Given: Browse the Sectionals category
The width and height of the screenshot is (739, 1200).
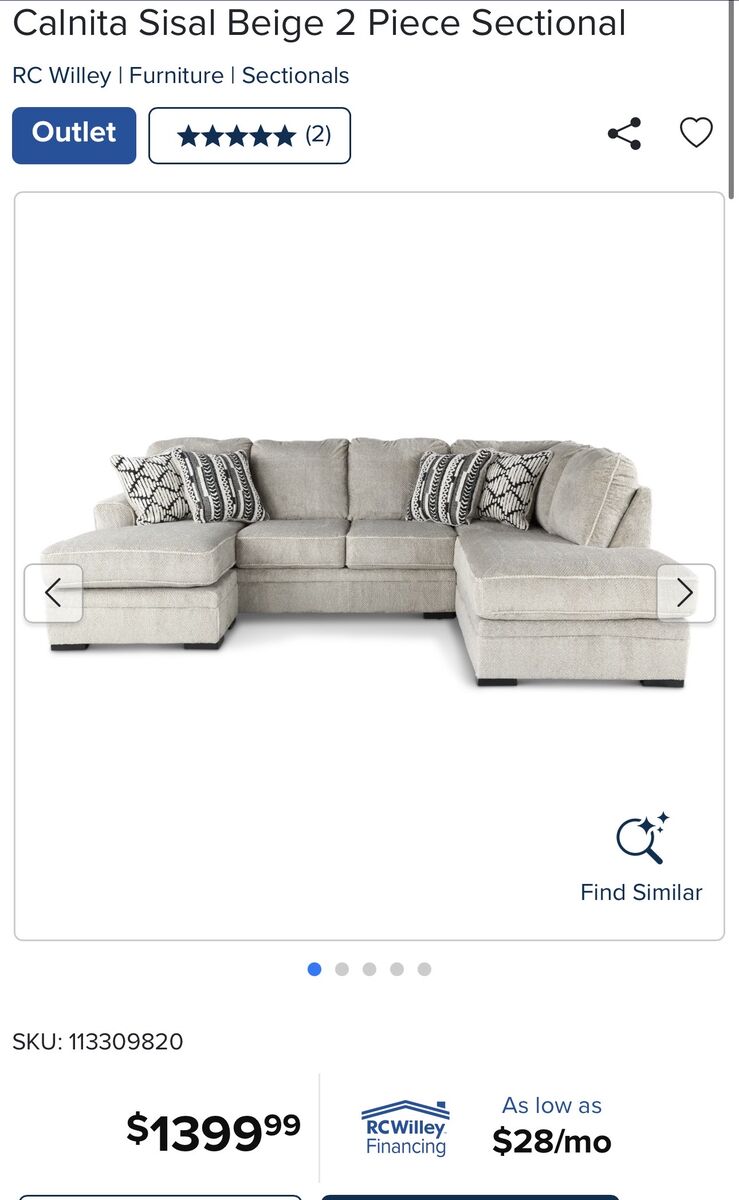Looking at the screenshot, I should pos(295,76).
